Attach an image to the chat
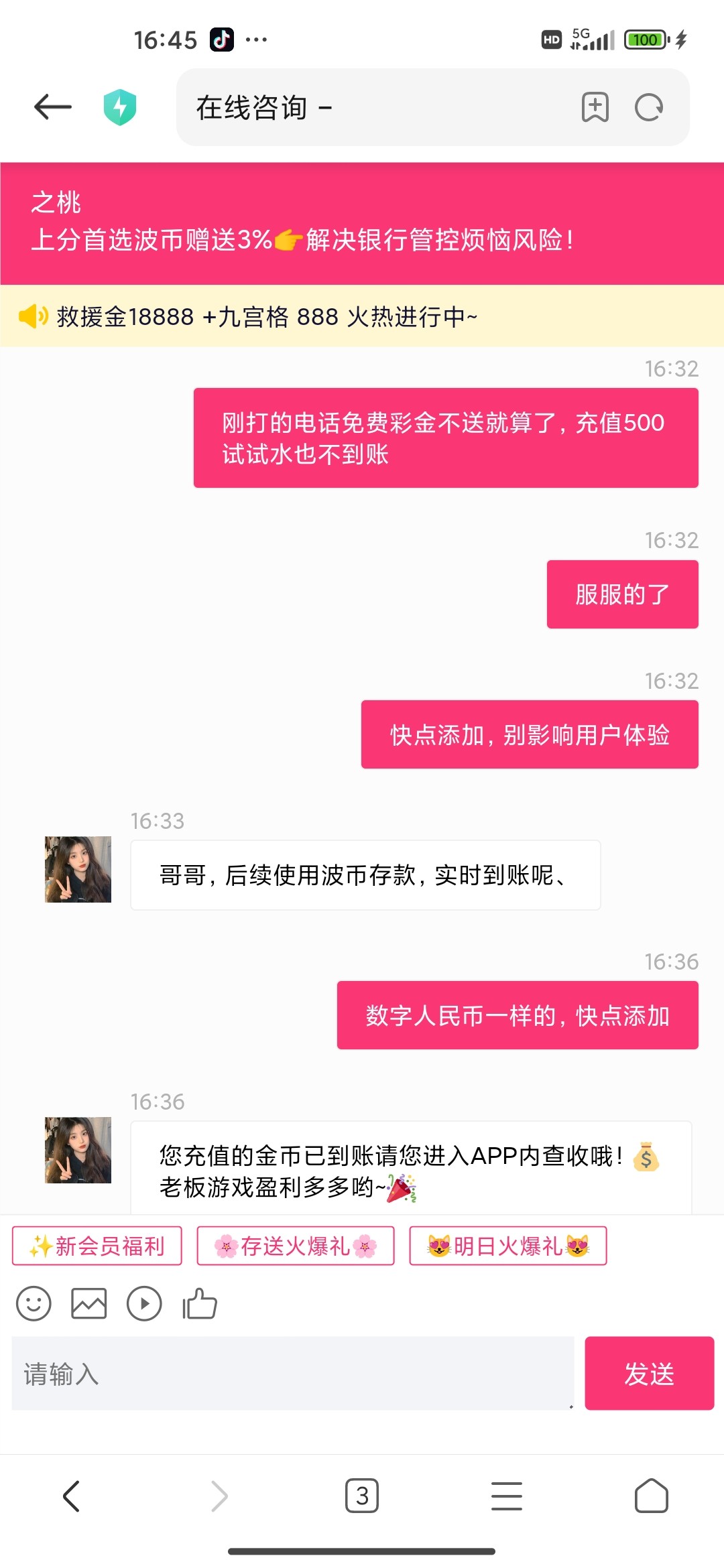Screen dimensions: 724x1568 89,1304
